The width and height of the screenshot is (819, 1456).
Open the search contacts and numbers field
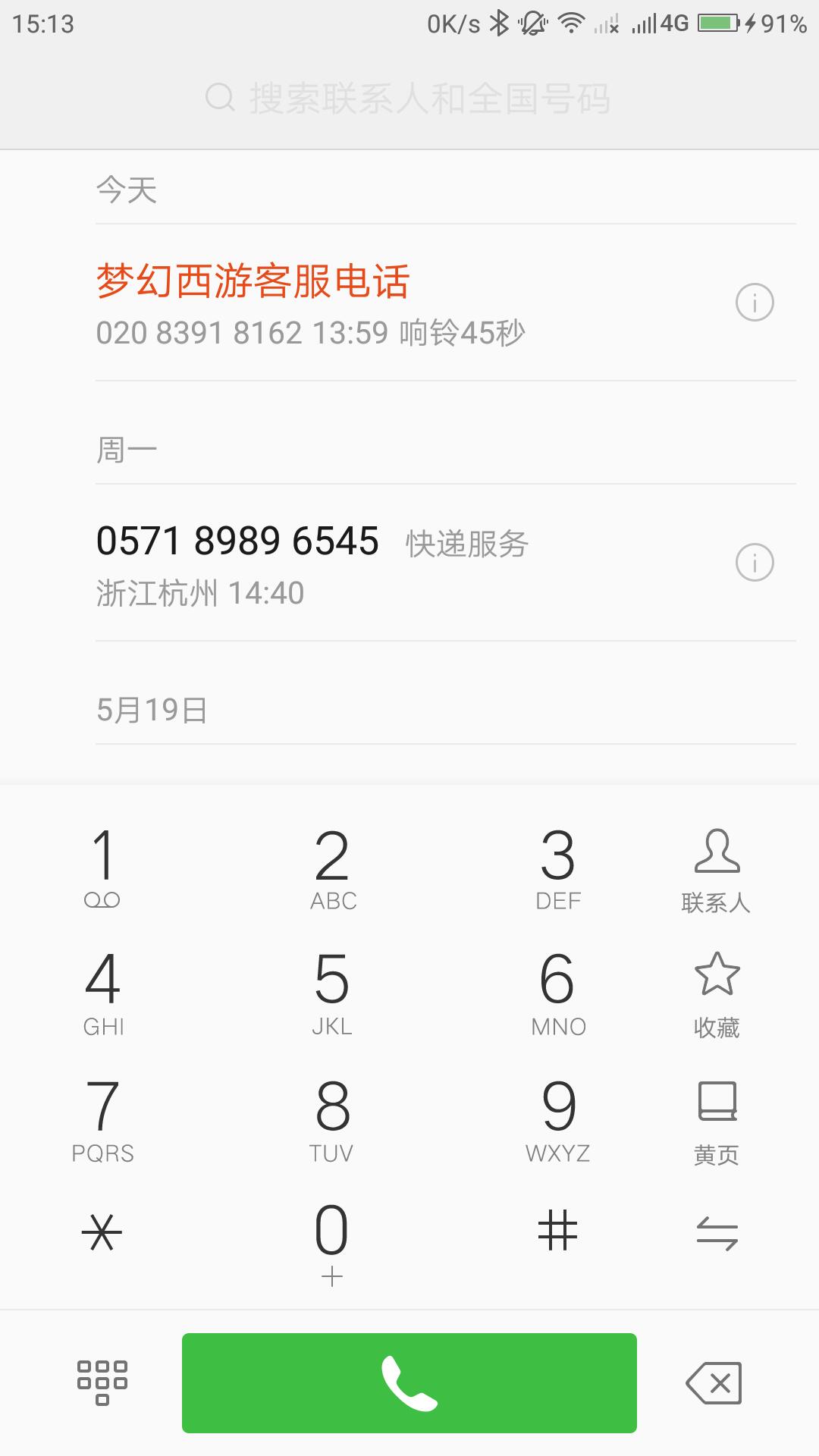409,99
